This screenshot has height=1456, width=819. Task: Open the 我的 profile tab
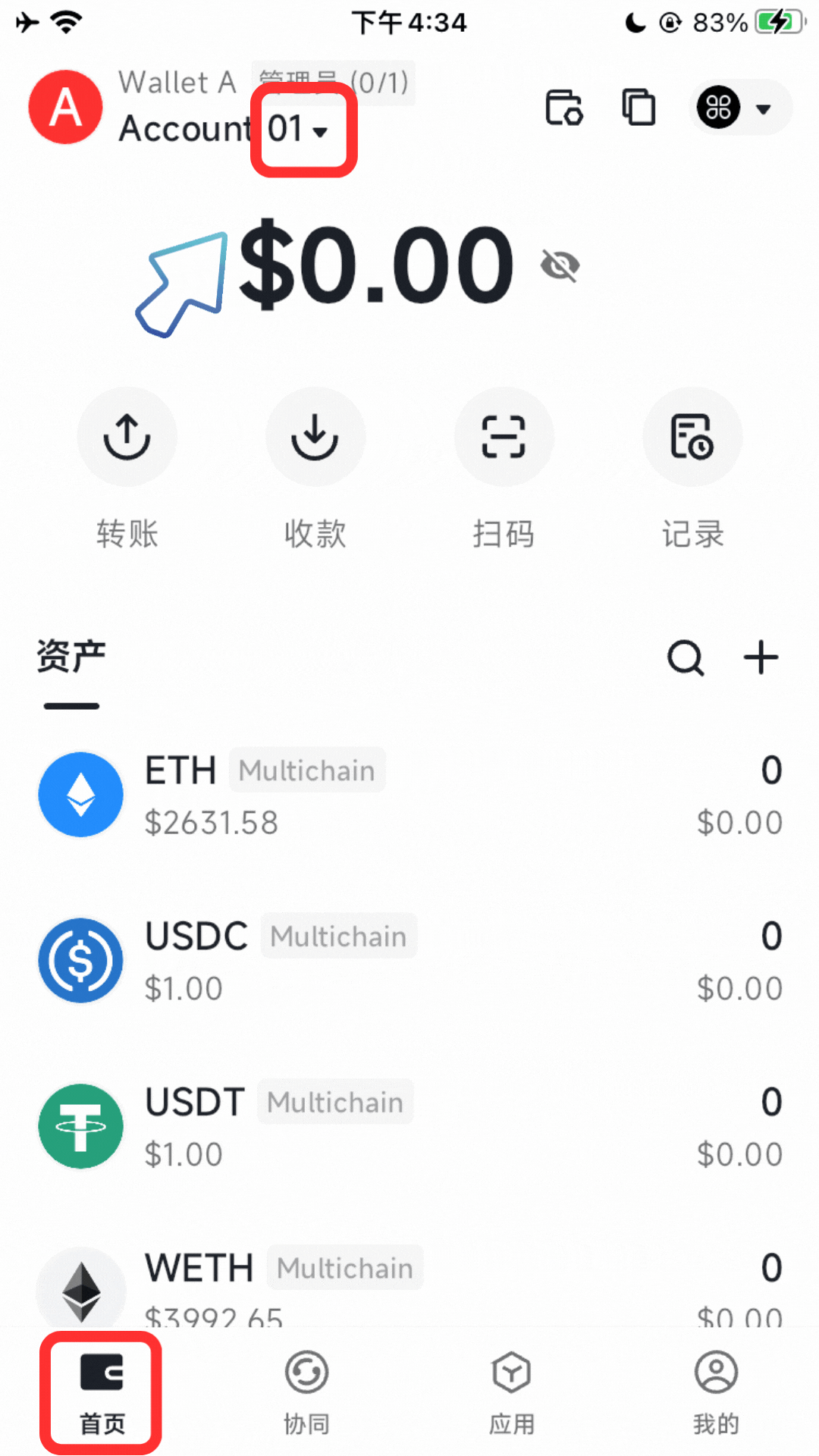pyautogui.click(x=716, y=1393)
